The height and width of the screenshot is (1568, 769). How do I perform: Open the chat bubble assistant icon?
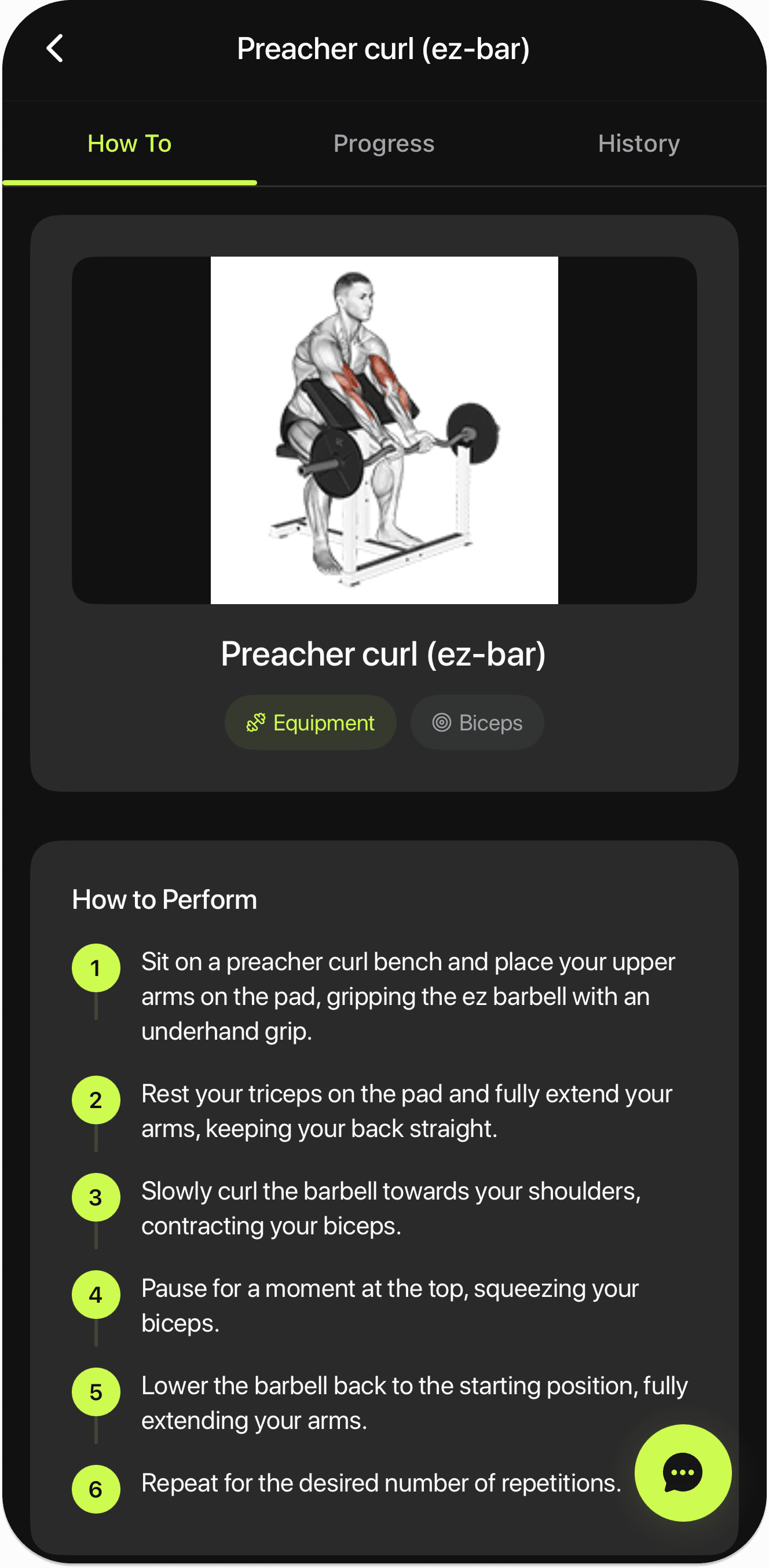(683, 1473)
